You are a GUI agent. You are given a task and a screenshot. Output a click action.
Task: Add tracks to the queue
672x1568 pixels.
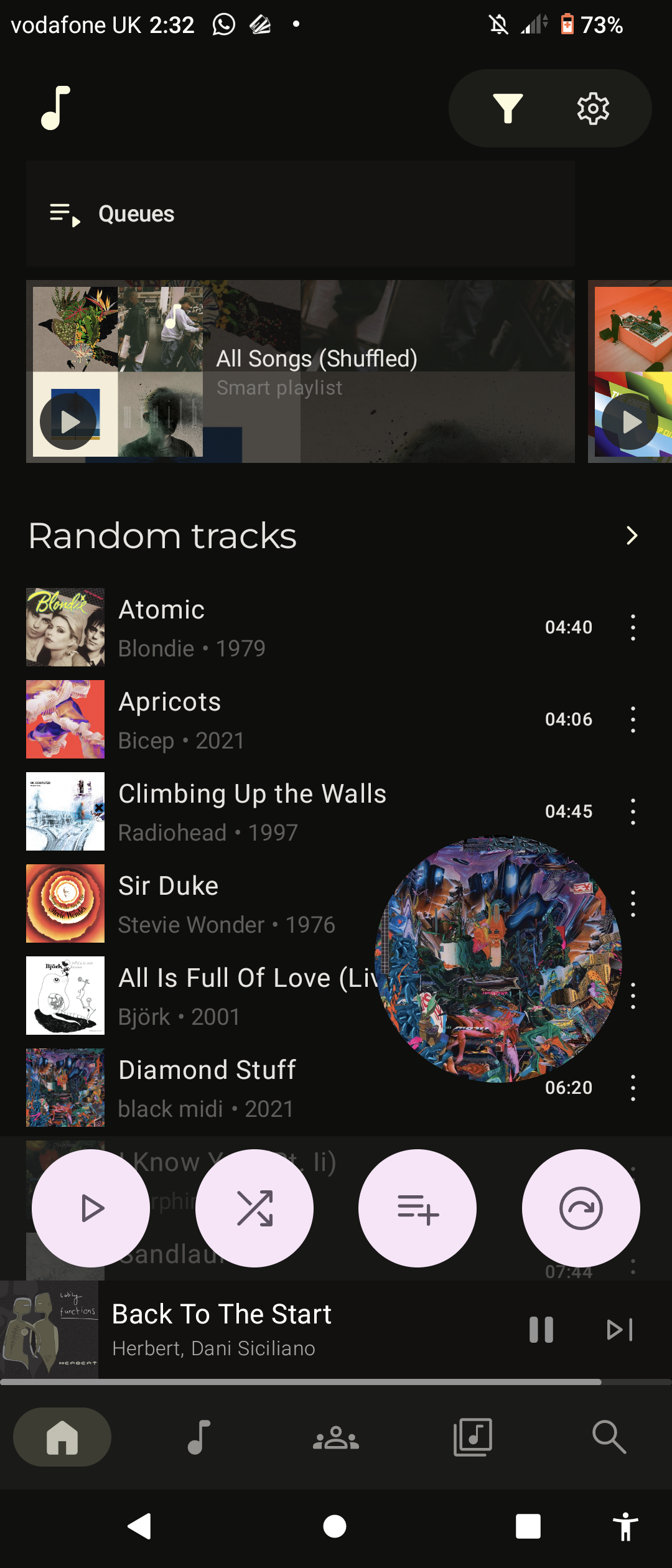(418, 1208)
